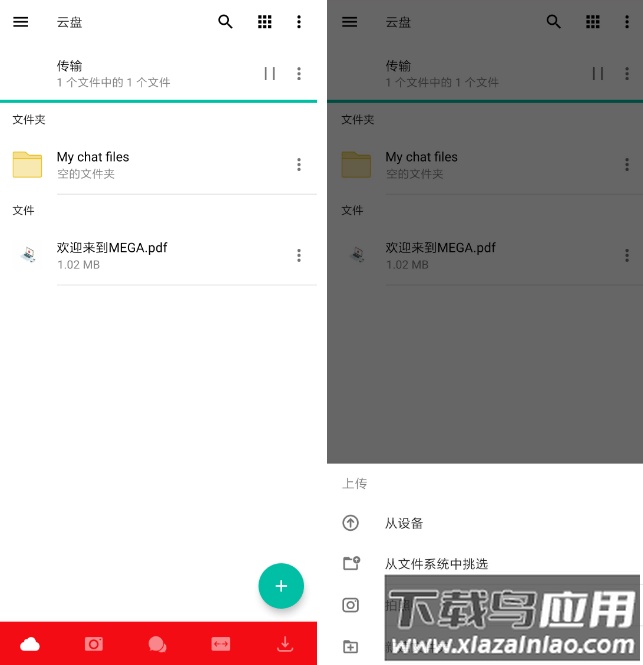
Task: Choose 从文件系统中挑选 upload option
Action: tap(436, 564)
